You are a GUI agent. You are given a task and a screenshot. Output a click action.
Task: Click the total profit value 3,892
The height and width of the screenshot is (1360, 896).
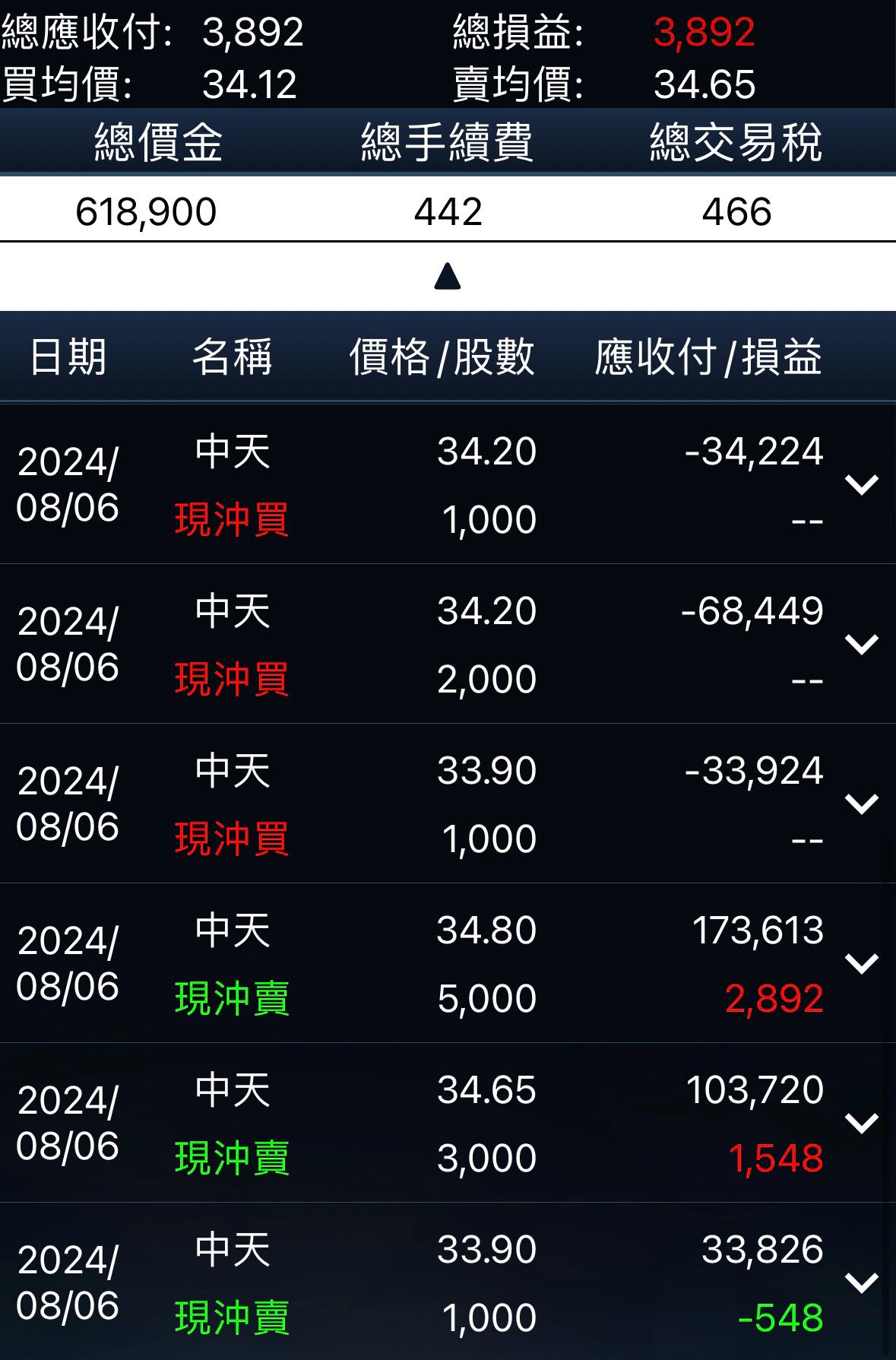[x=708, y=30]
